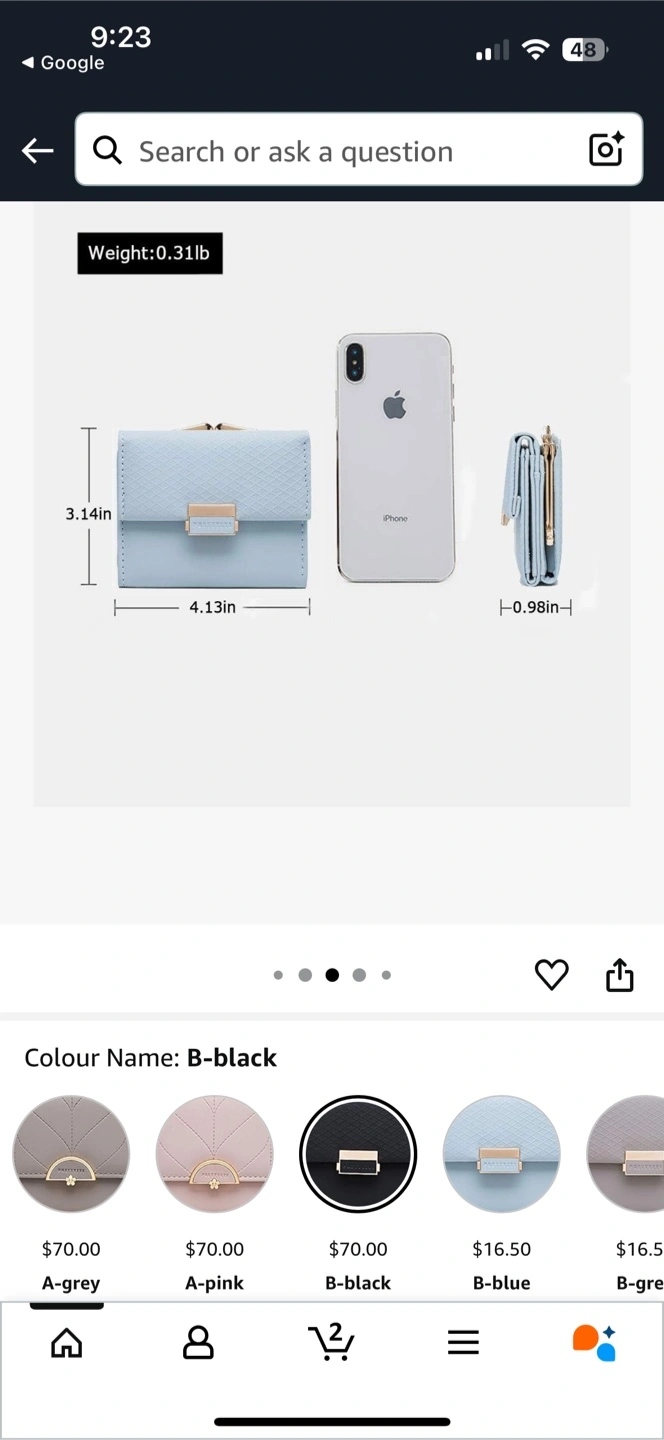
Task: Open the search or ask a question field
Action: (330, 151)
